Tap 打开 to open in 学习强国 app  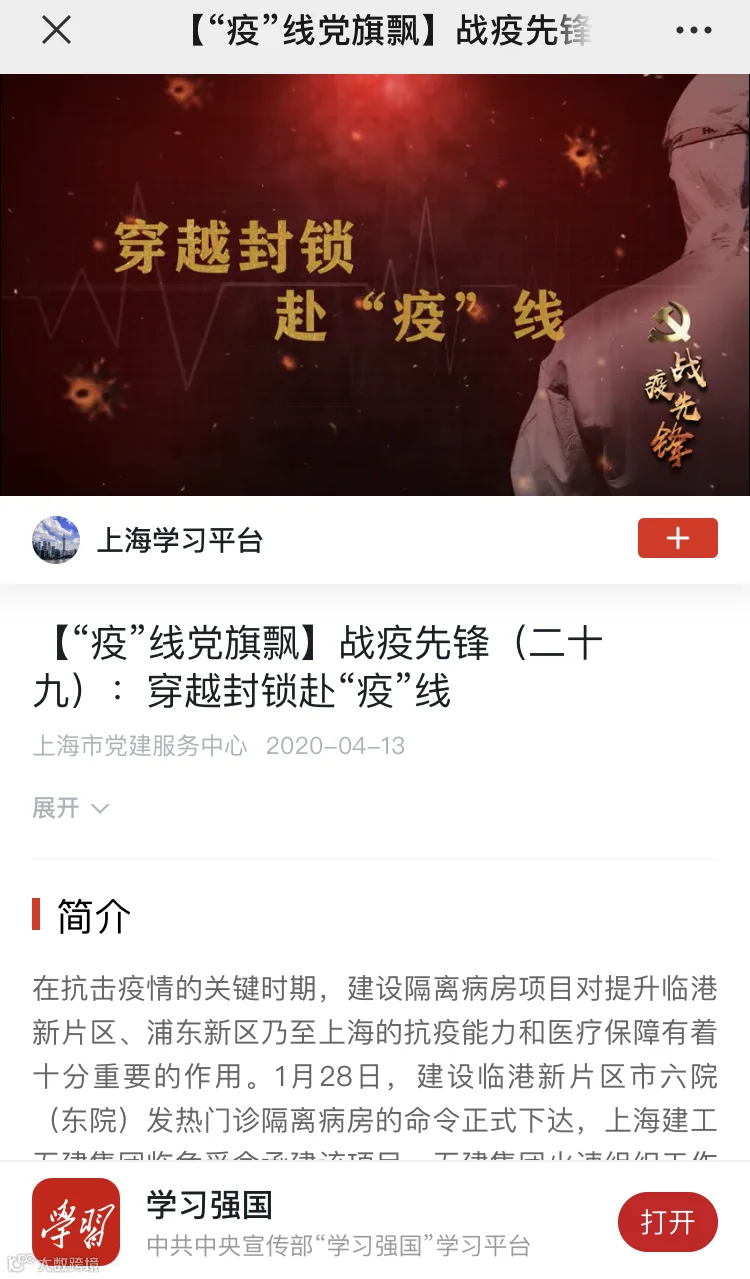(667, 1221)
